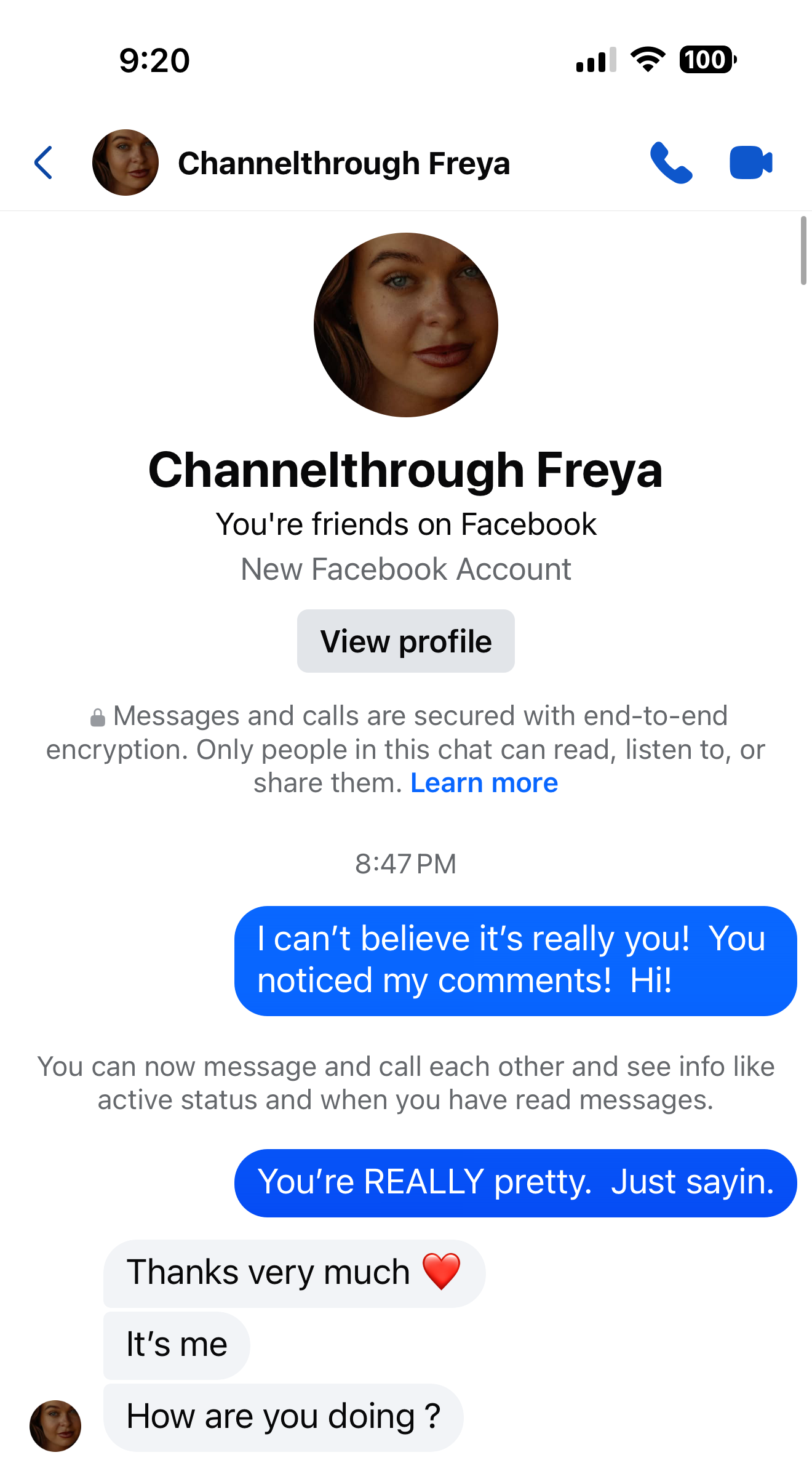Viewport: 812px width, 1463px height.
Task: Open the large profile picture
Action: coord(406,325)
